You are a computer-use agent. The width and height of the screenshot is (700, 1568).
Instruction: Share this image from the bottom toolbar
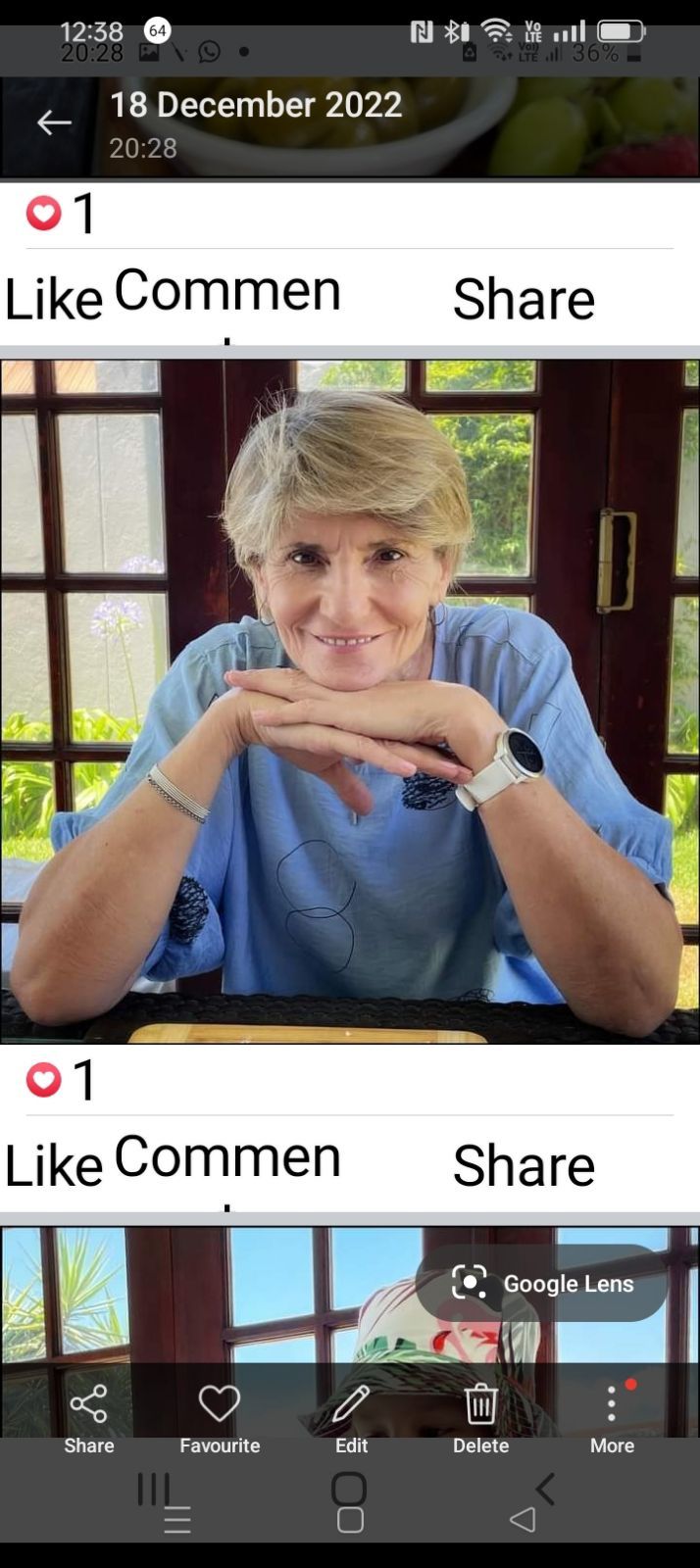89,1416
